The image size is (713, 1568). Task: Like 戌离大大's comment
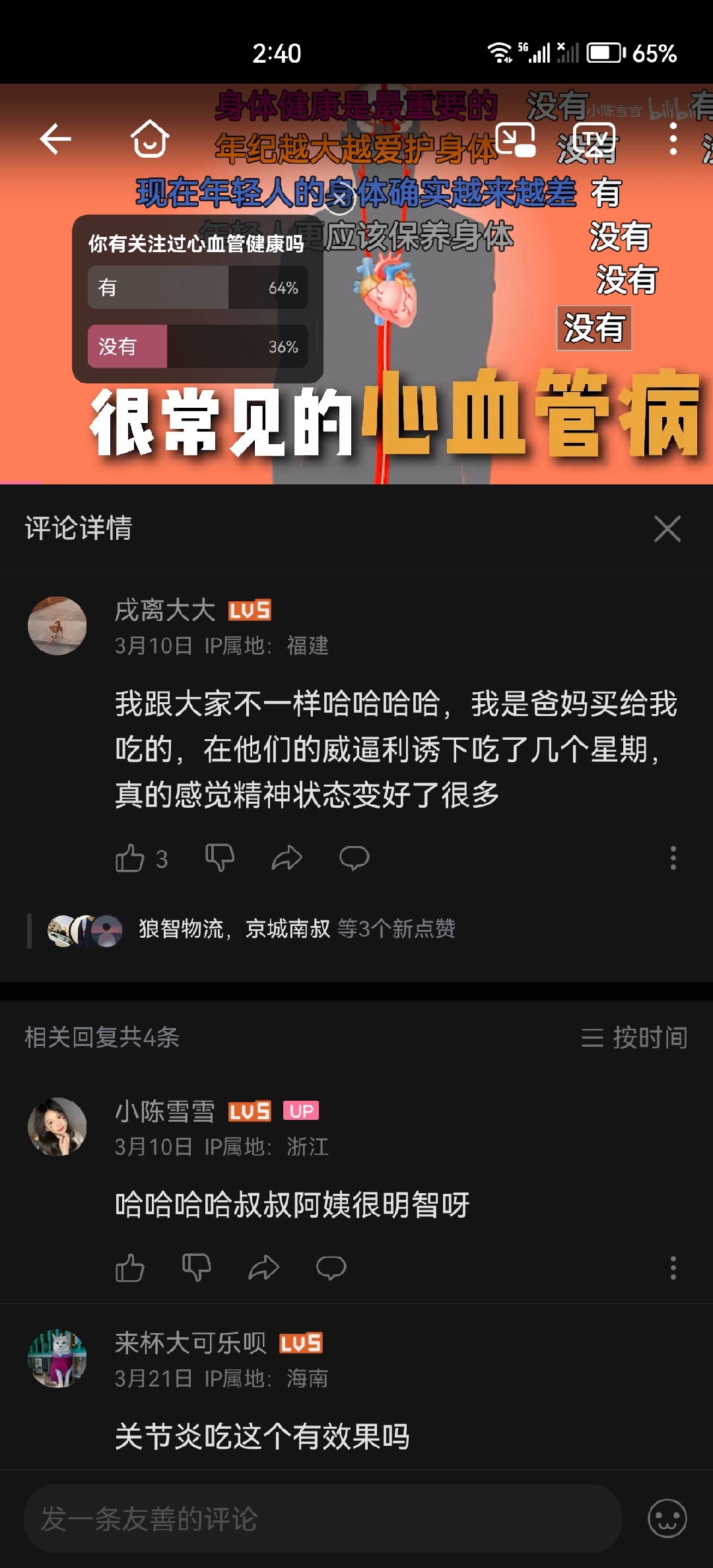(130, 859)
